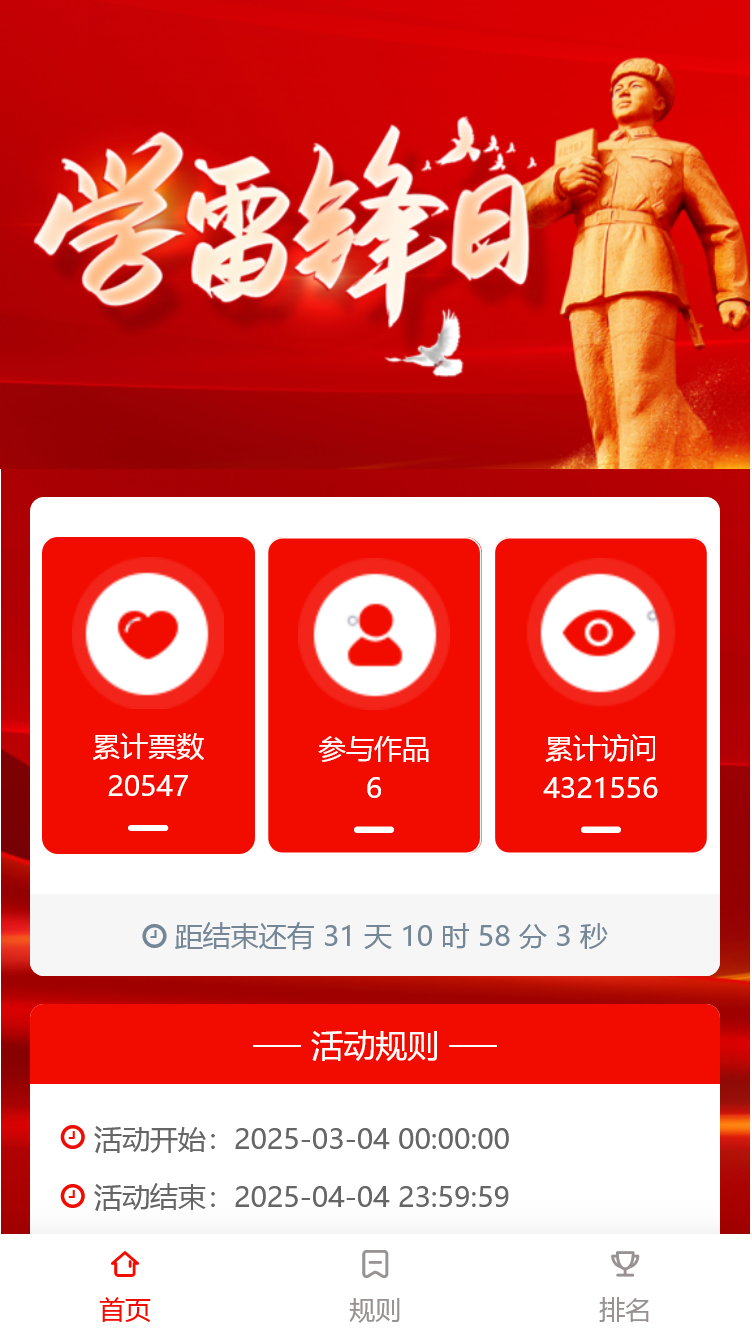
Task: Go to the 排名 tab
Action: (x=625, y=1285)
